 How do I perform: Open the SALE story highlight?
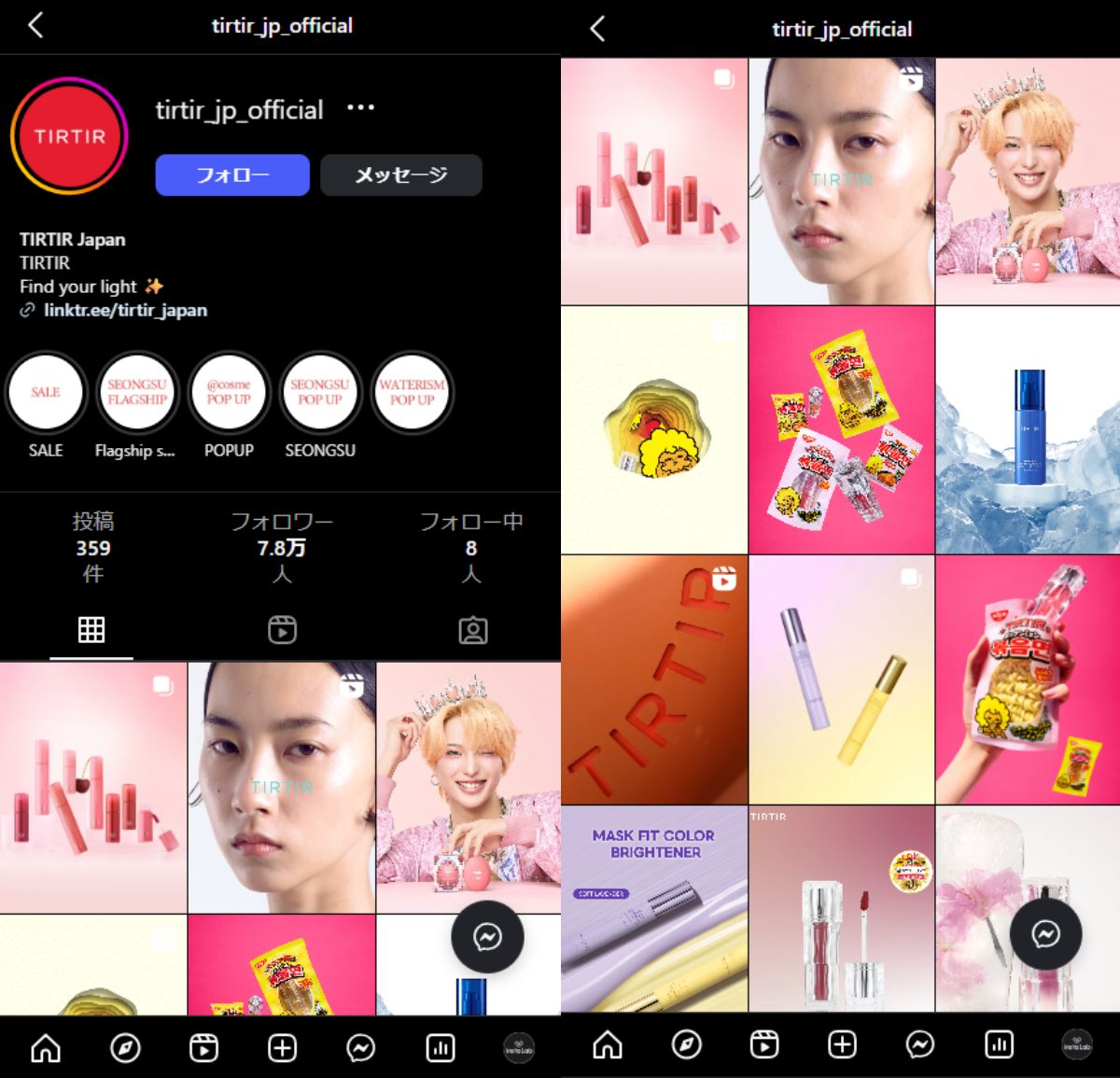[x=46, y=393]
